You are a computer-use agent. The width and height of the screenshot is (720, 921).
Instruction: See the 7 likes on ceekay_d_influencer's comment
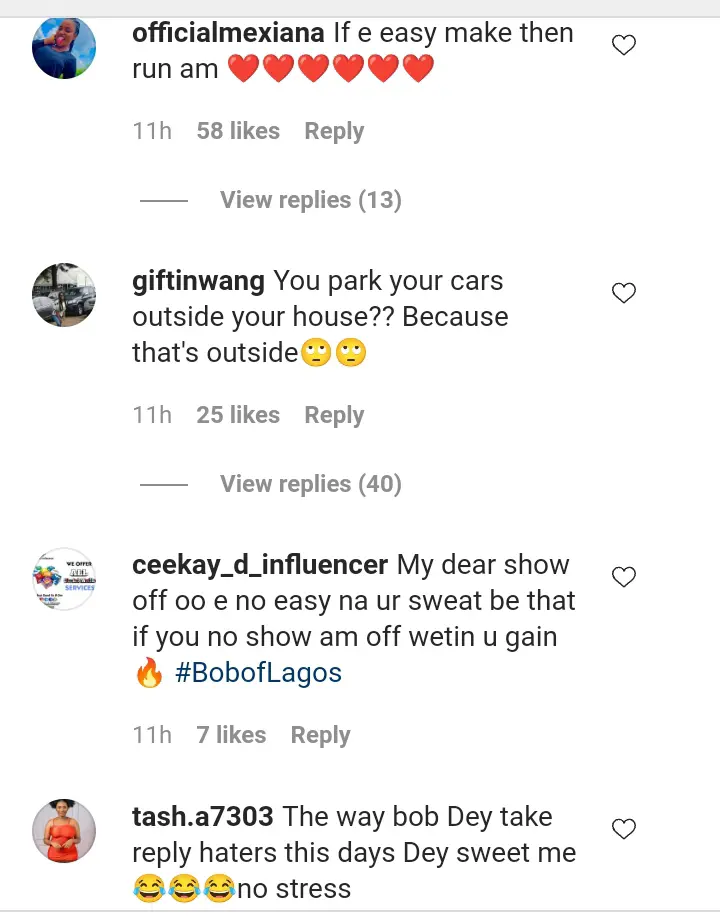(231, 735)
